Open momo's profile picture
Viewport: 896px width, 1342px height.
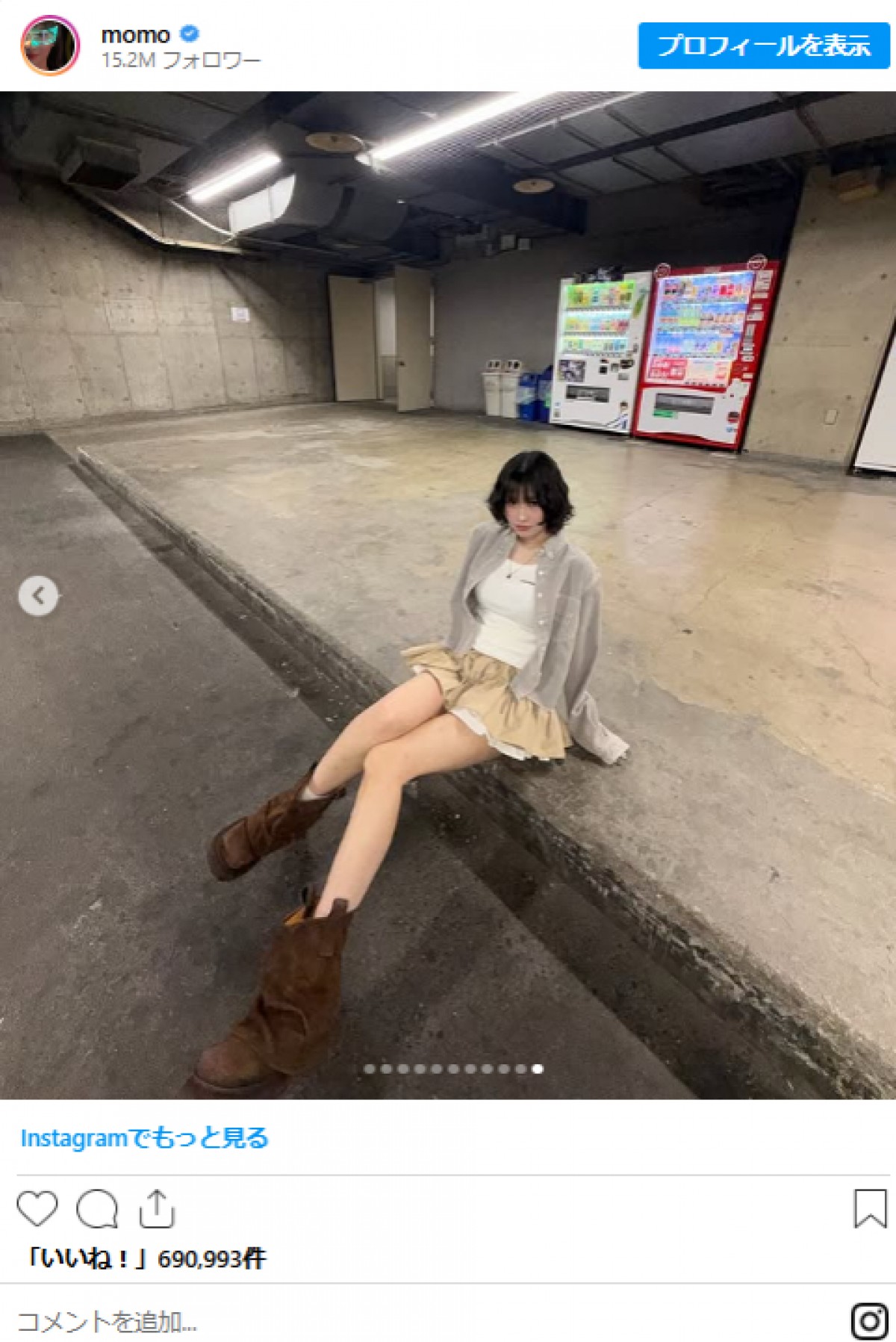[50, 46]
